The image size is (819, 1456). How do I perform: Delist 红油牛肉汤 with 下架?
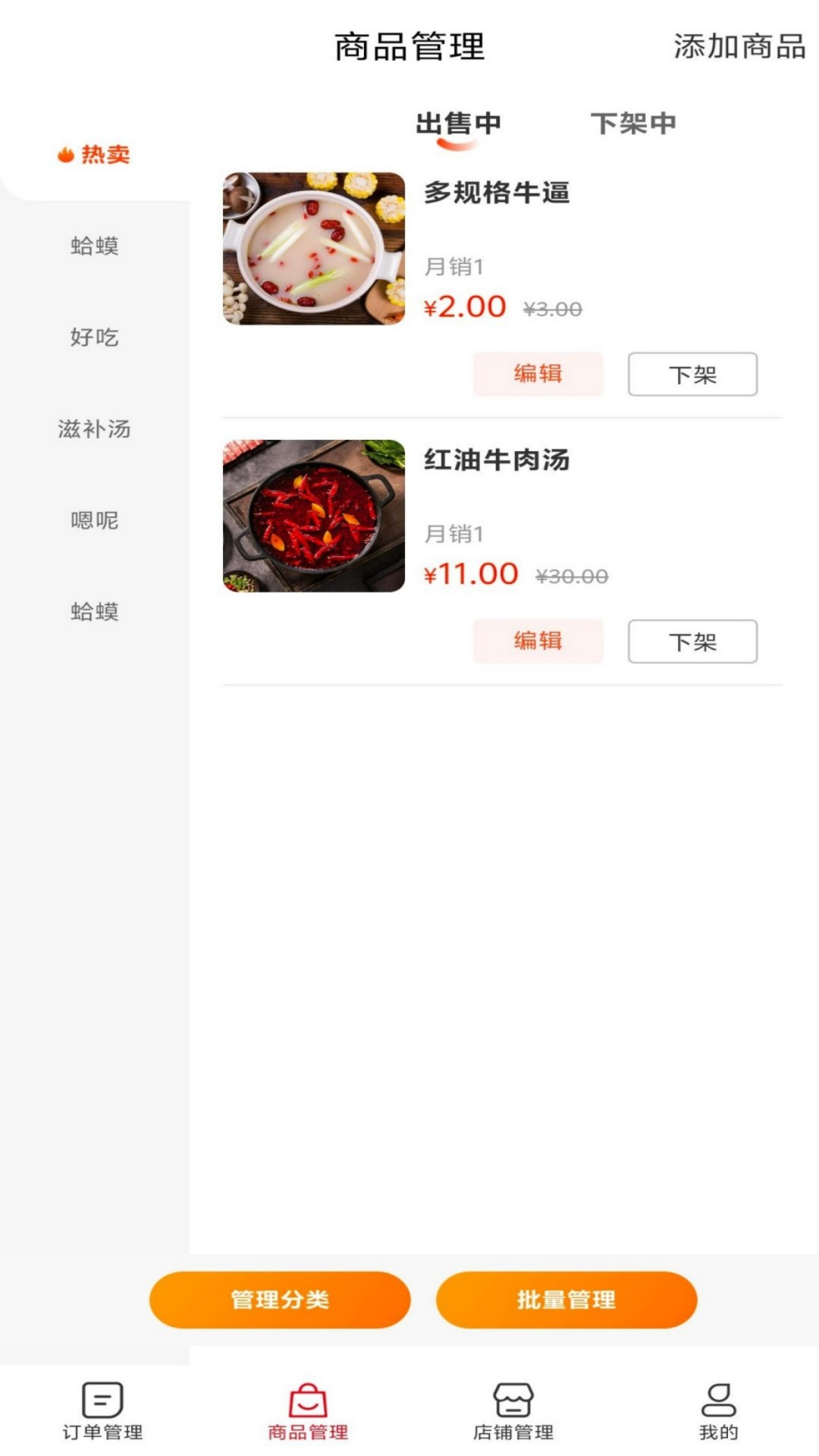click(x=692, y=641)
